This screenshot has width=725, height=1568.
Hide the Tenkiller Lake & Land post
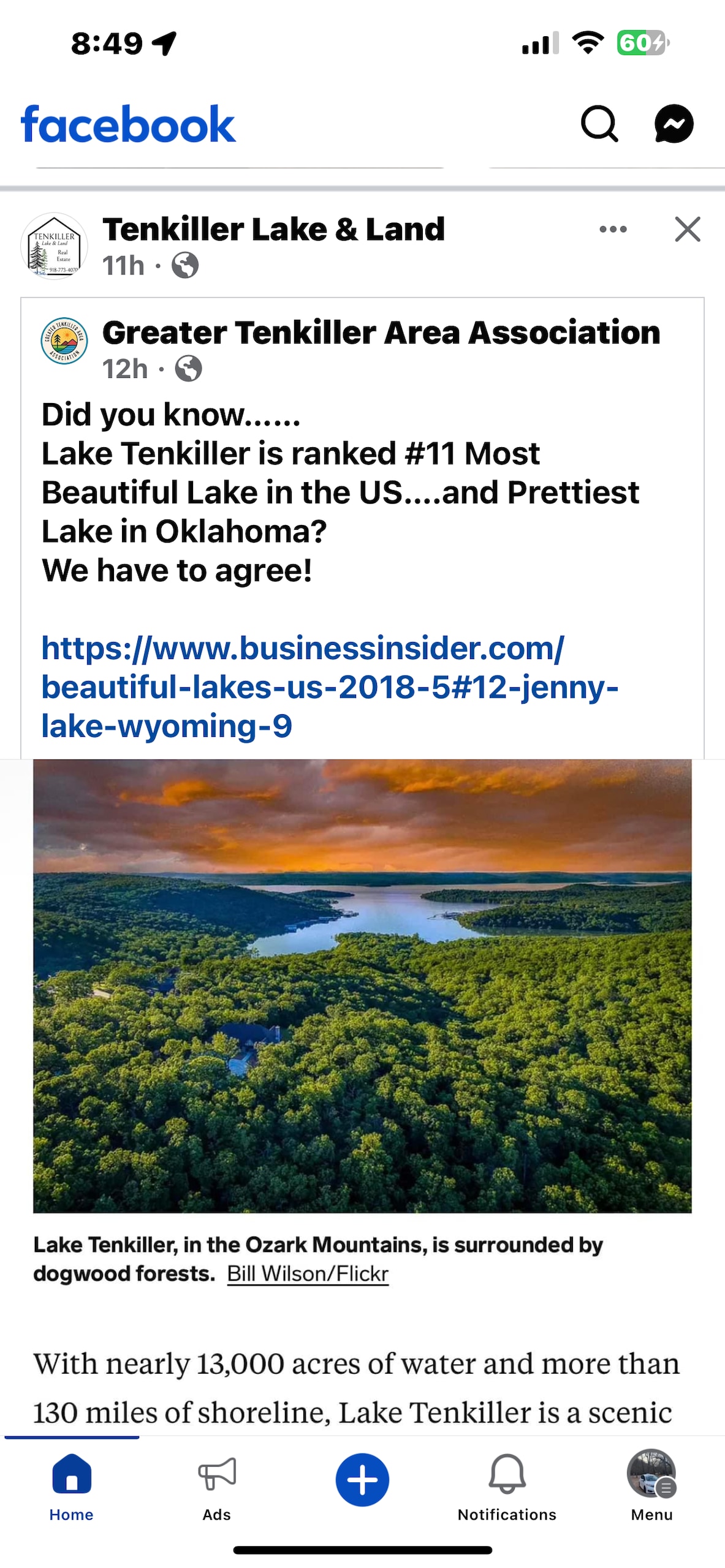687,230
